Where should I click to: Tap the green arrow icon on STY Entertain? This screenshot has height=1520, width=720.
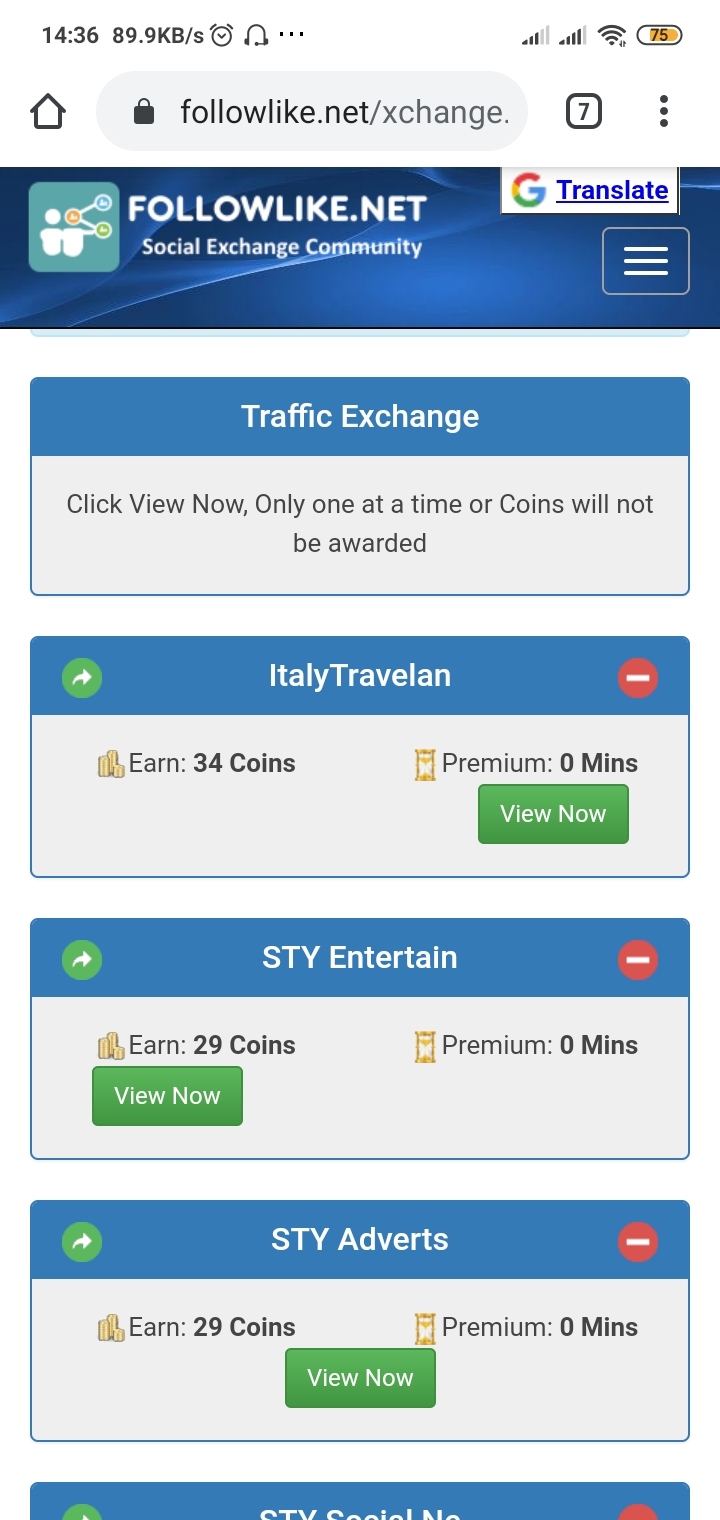[x=82, y=960]
